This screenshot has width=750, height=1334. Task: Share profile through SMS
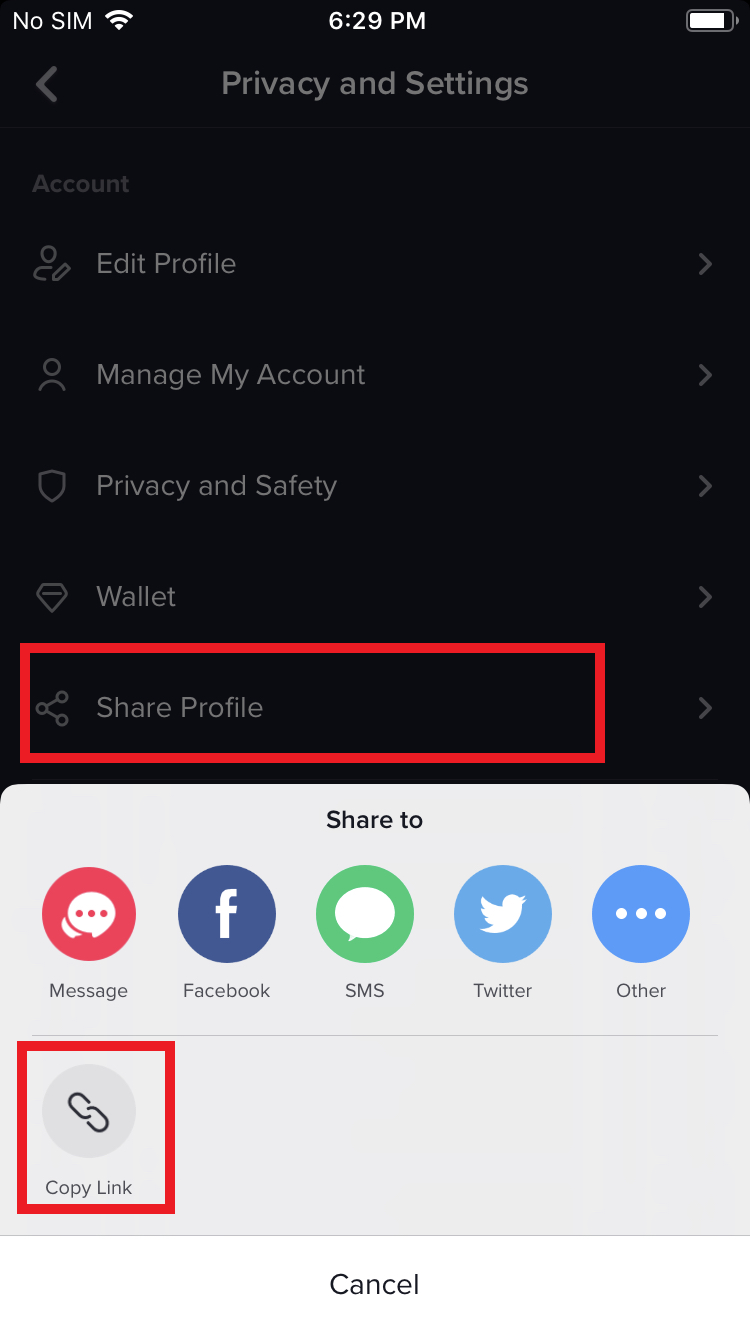365,914
